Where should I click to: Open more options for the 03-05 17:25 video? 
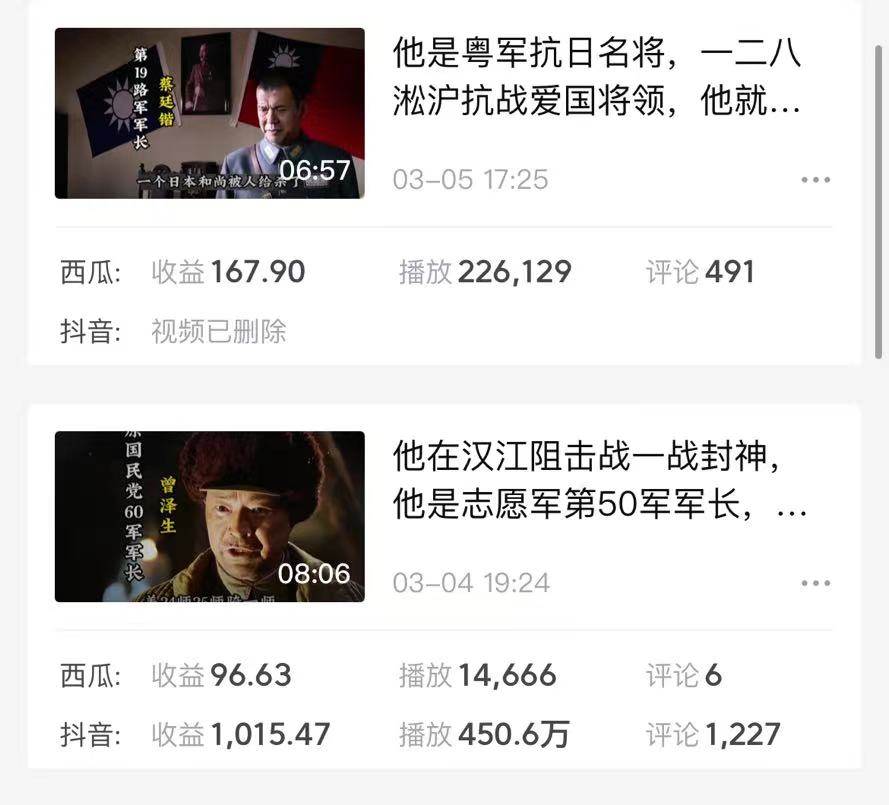815,180
